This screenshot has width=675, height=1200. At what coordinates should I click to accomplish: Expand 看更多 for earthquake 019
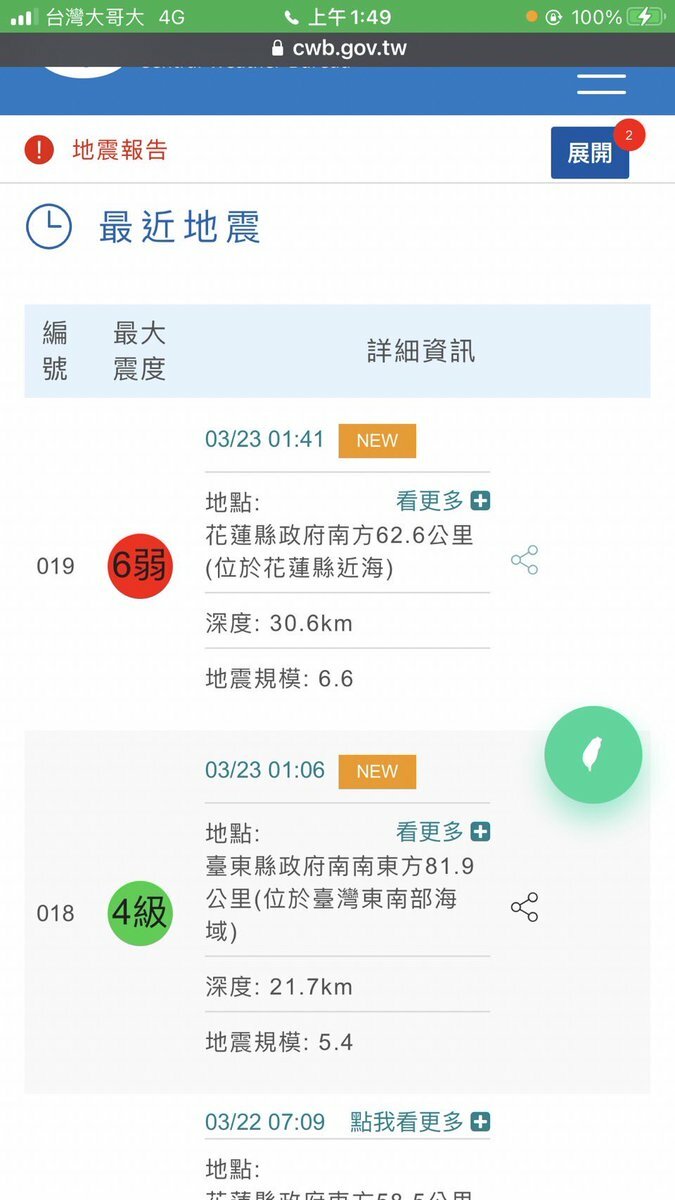[x=443, y=500]
